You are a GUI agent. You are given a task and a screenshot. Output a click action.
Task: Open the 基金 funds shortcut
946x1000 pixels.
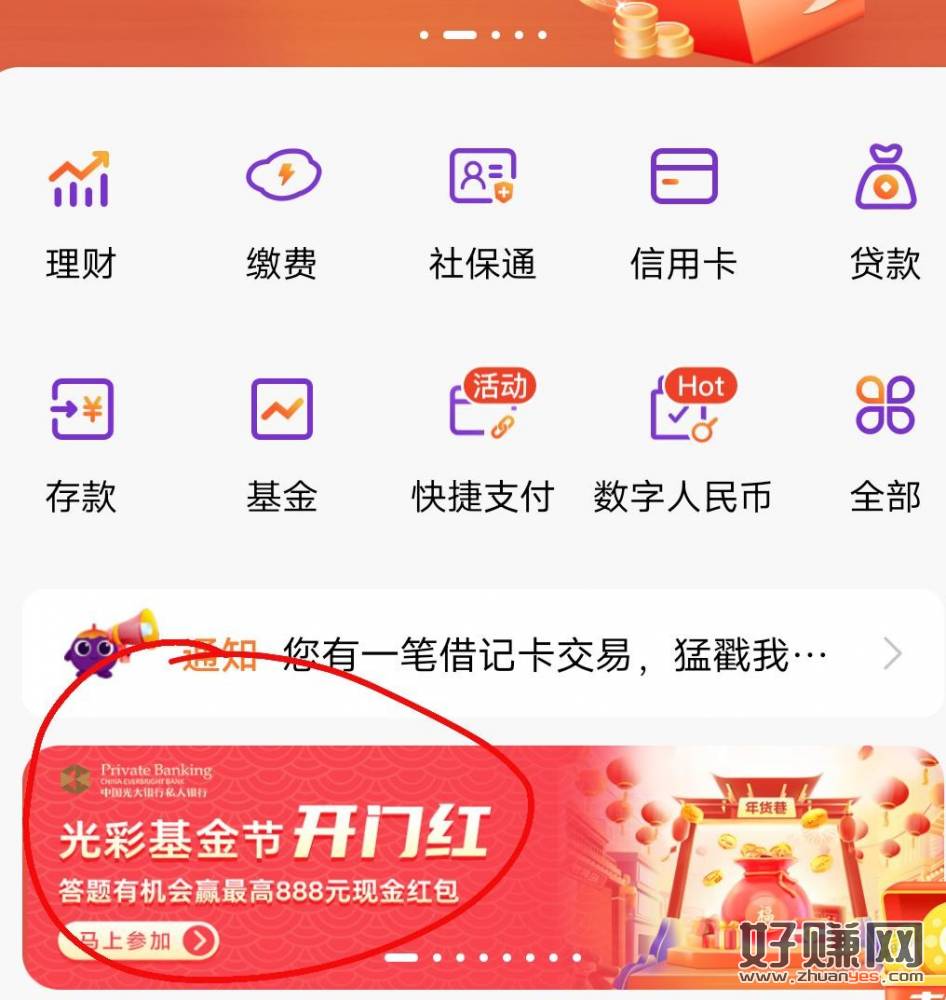pos(282,442)
